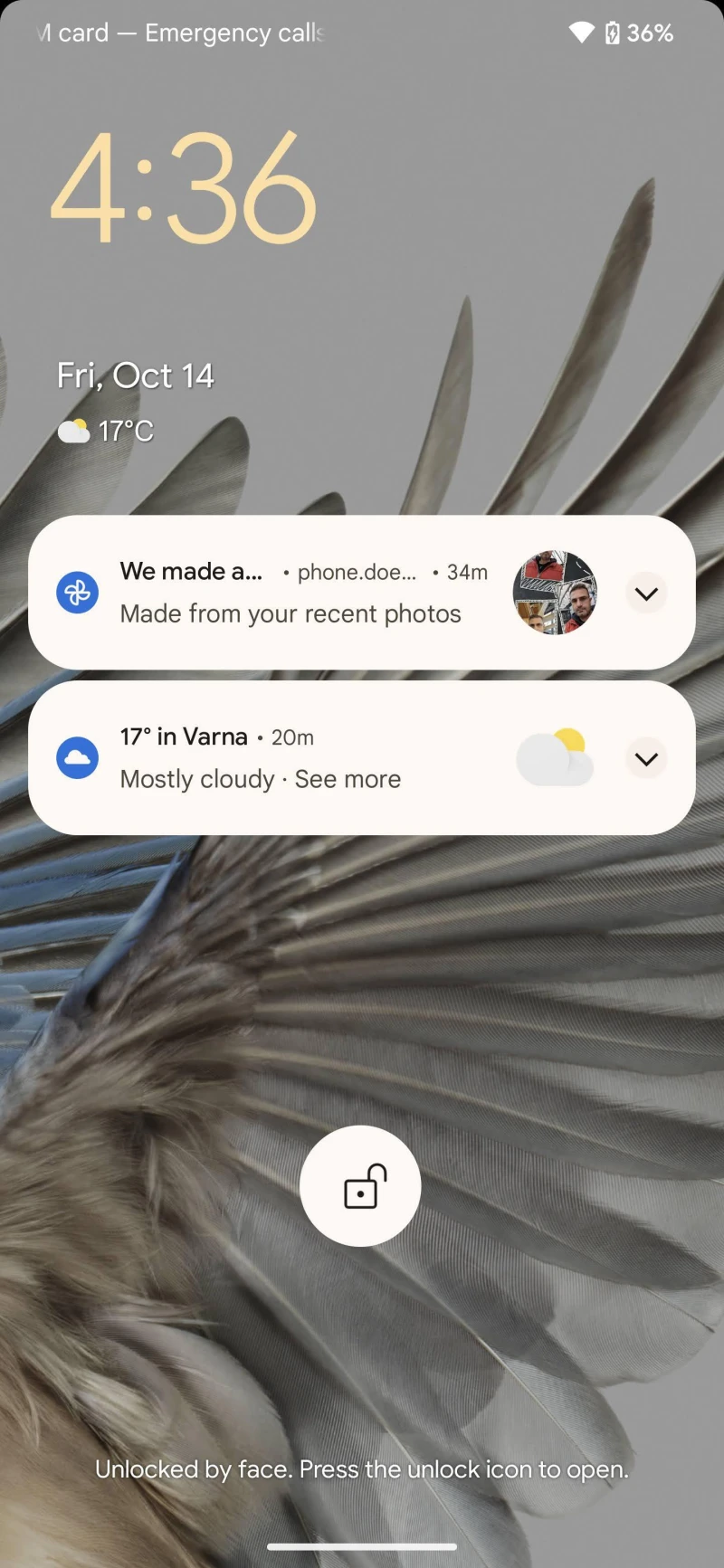Tap the unlock icon to open phone
This screenshot has width=724, height=1568.
(x=360, y=1186)
